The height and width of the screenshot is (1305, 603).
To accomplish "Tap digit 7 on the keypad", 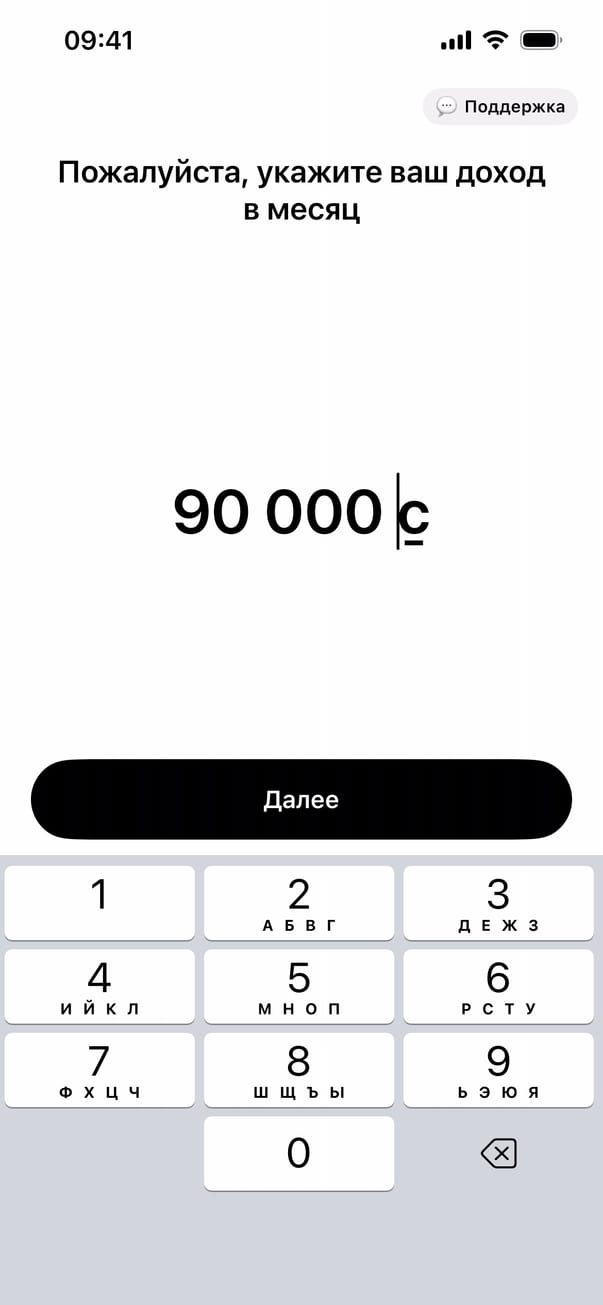I will tap(99, 1069).
